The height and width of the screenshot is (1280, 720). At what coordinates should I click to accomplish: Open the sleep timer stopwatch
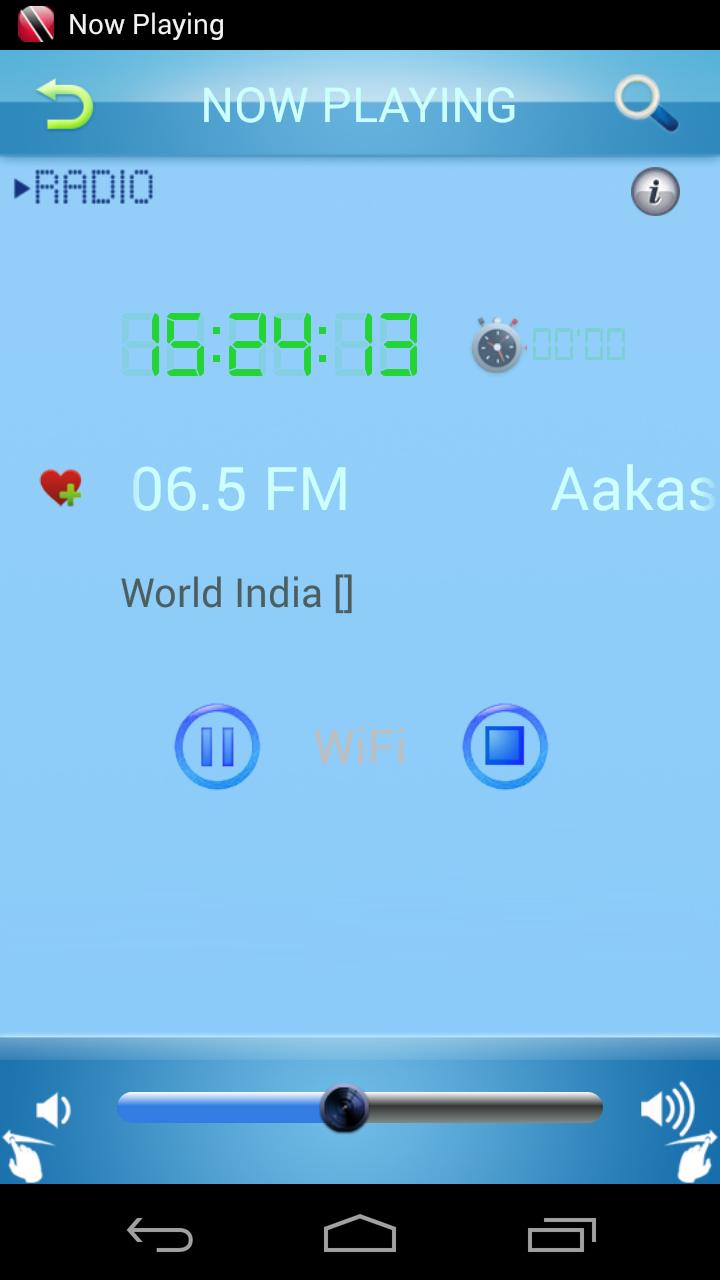(497, 345)
